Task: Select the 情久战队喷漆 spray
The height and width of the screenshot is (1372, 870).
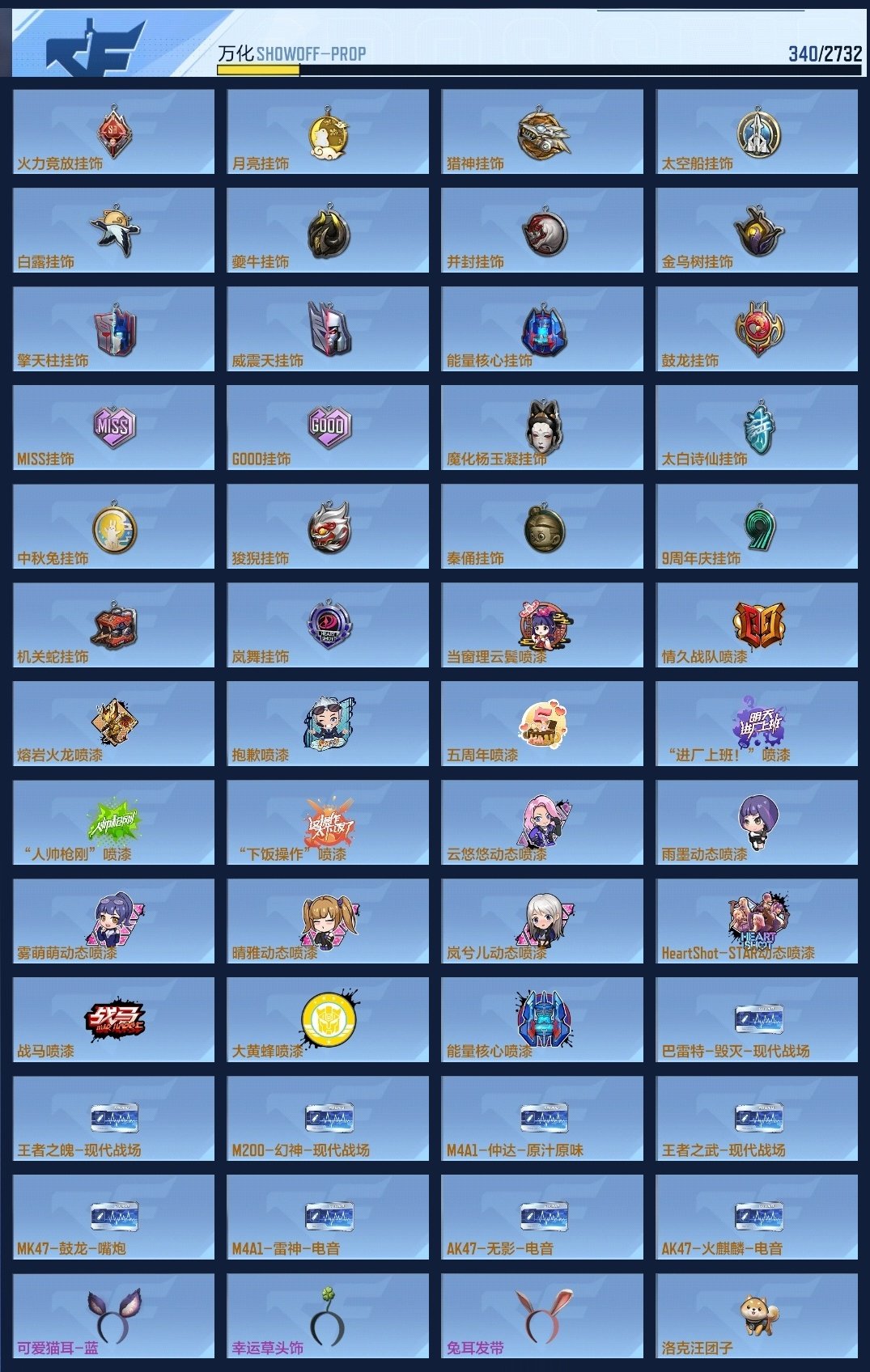Action: (757, 625)
